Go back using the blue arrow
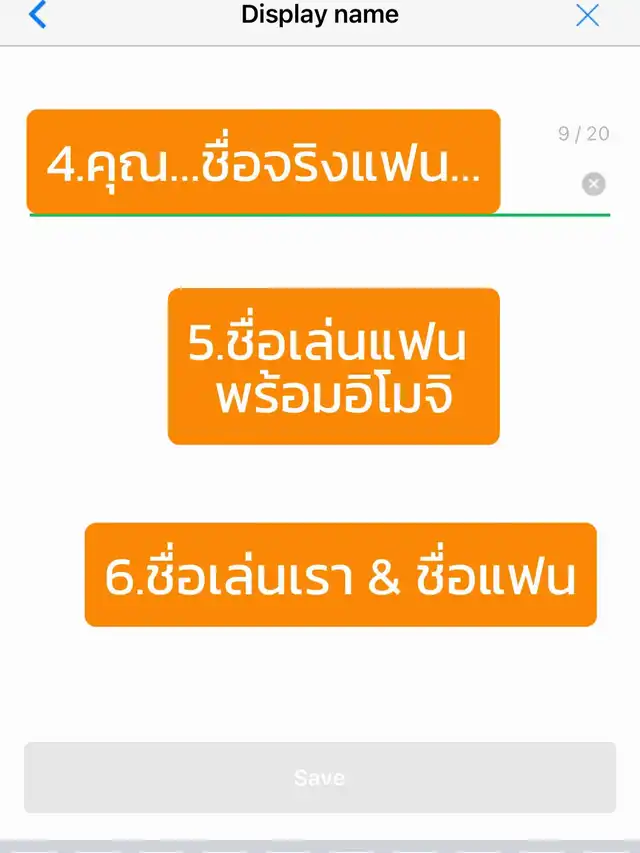Screen dimensions: 640x853 tap(38, 15)
